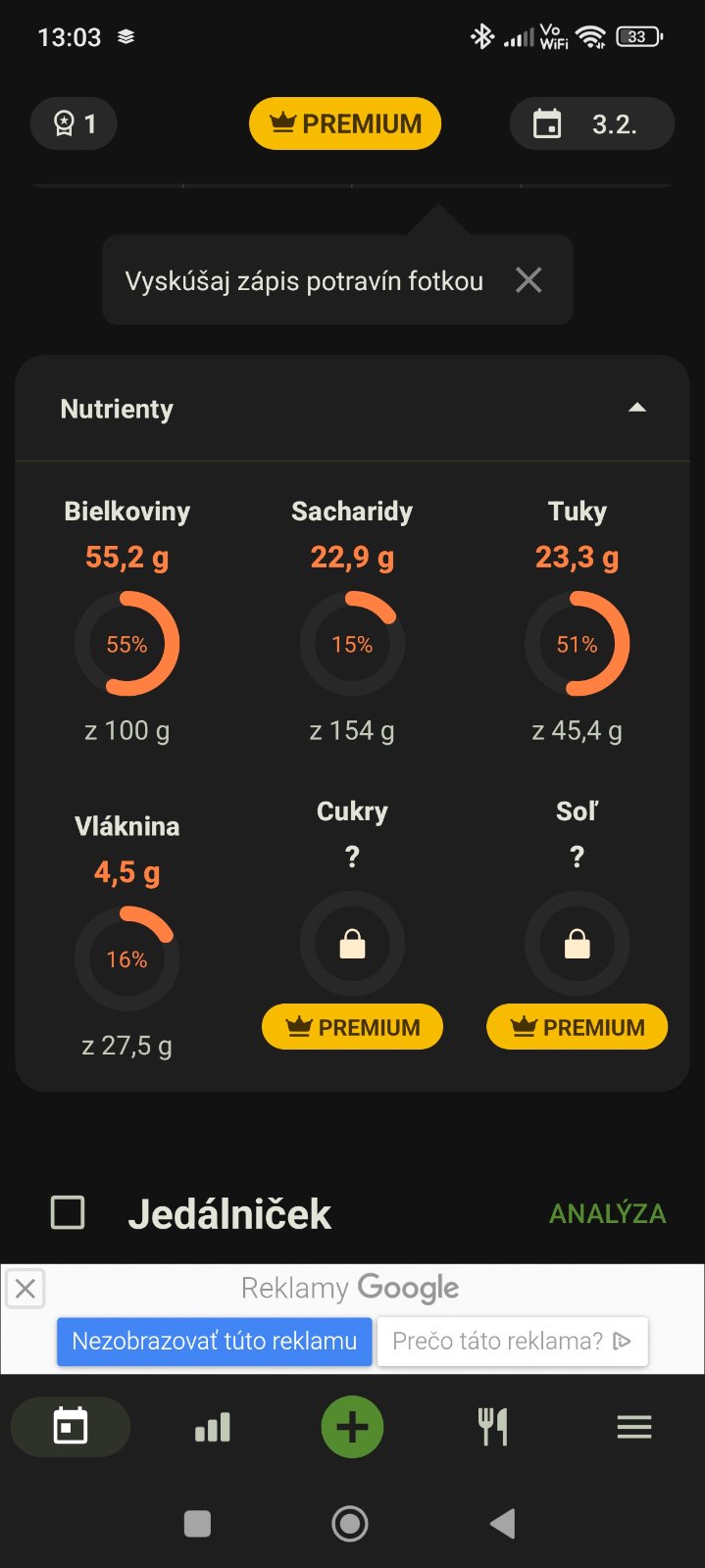Check the Jedálniček checkbox

tap(68, 1212)
